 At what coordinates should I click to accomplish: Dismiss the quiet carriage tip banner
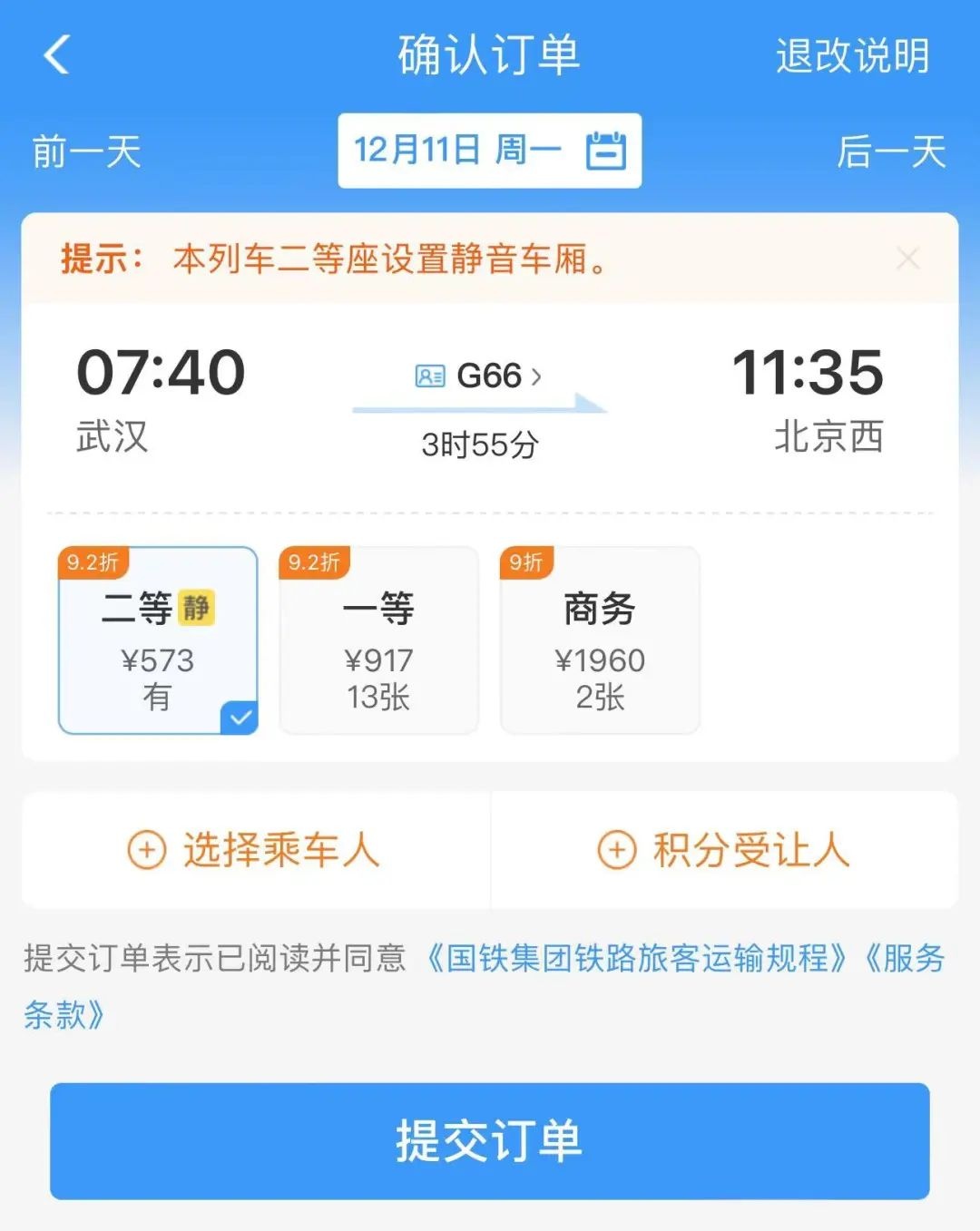pos(907,259)
